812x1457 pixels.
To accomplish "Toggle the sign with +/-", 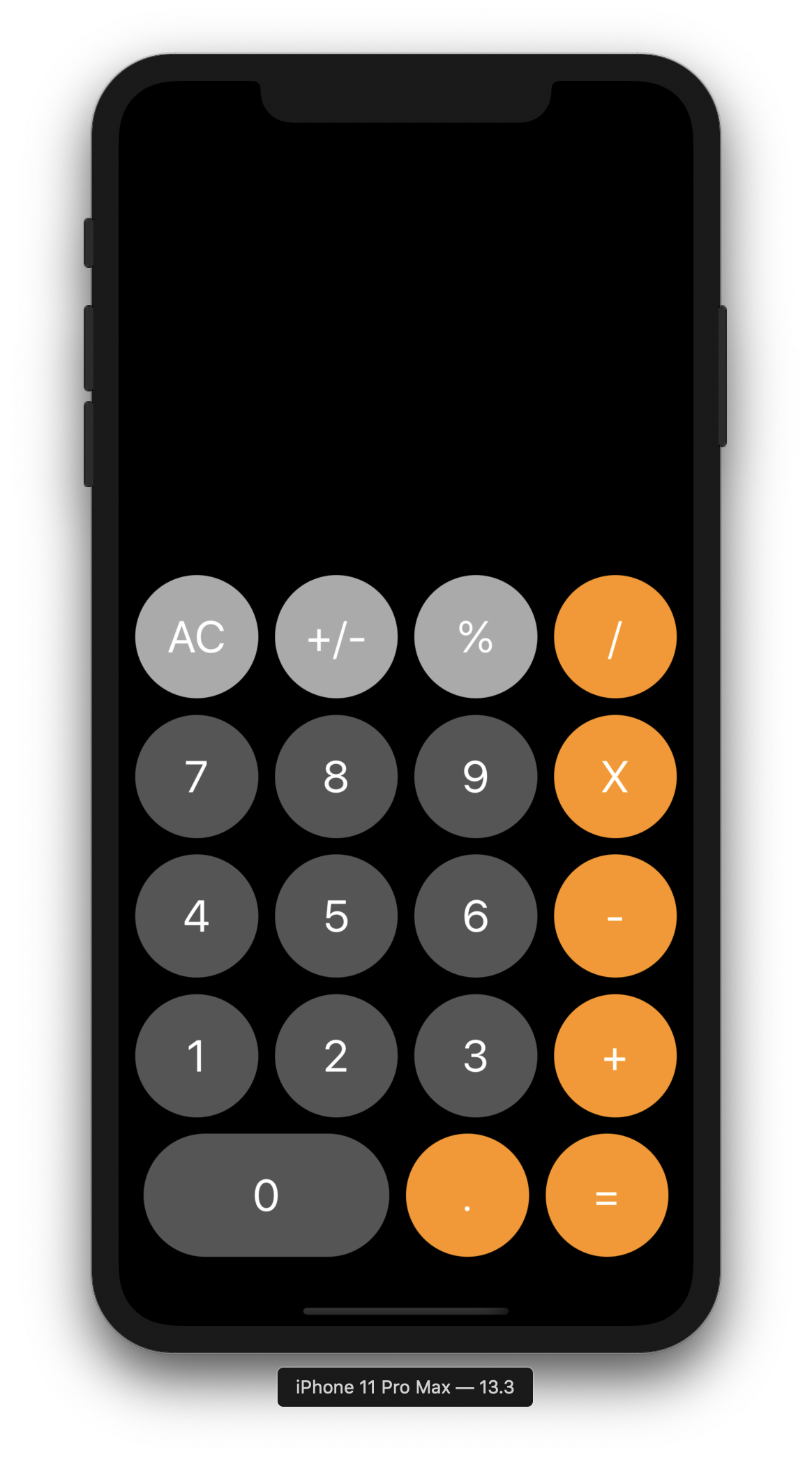I will click(x=336, y=636).
